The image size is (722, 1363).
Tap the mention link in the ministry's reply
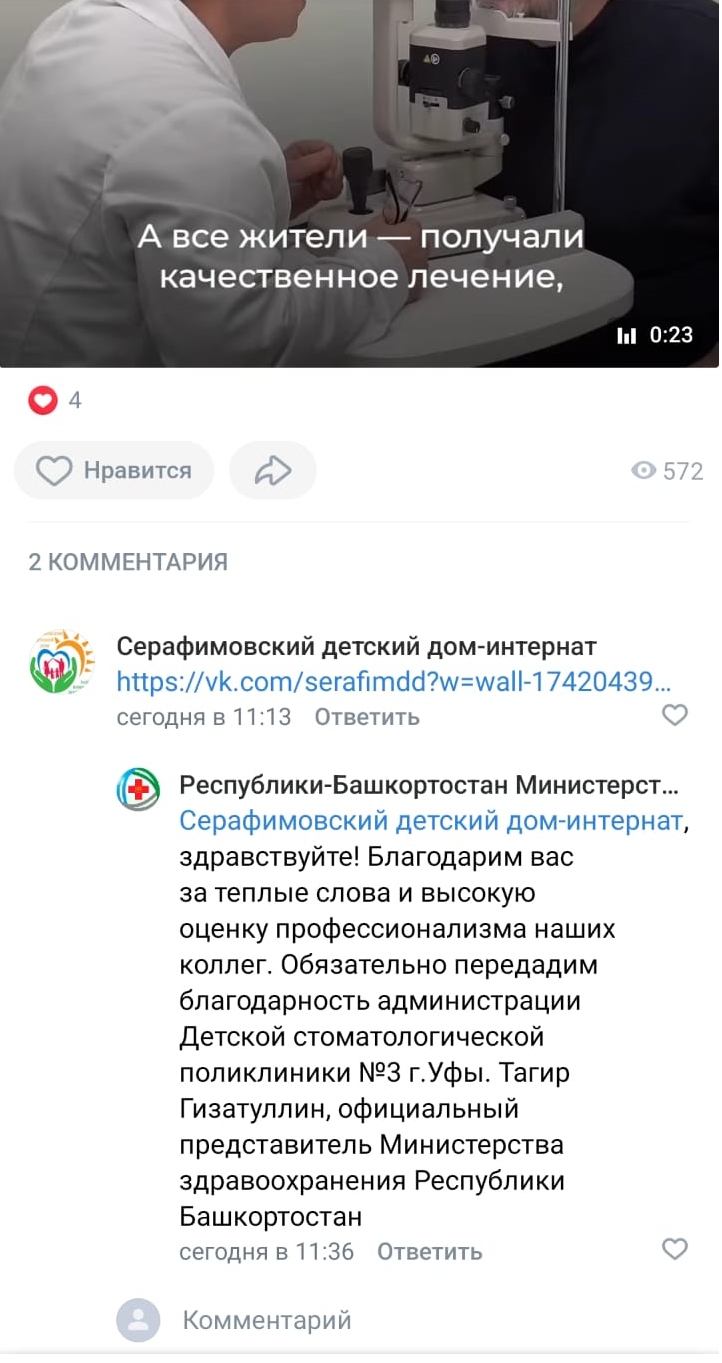click(431, 822)
